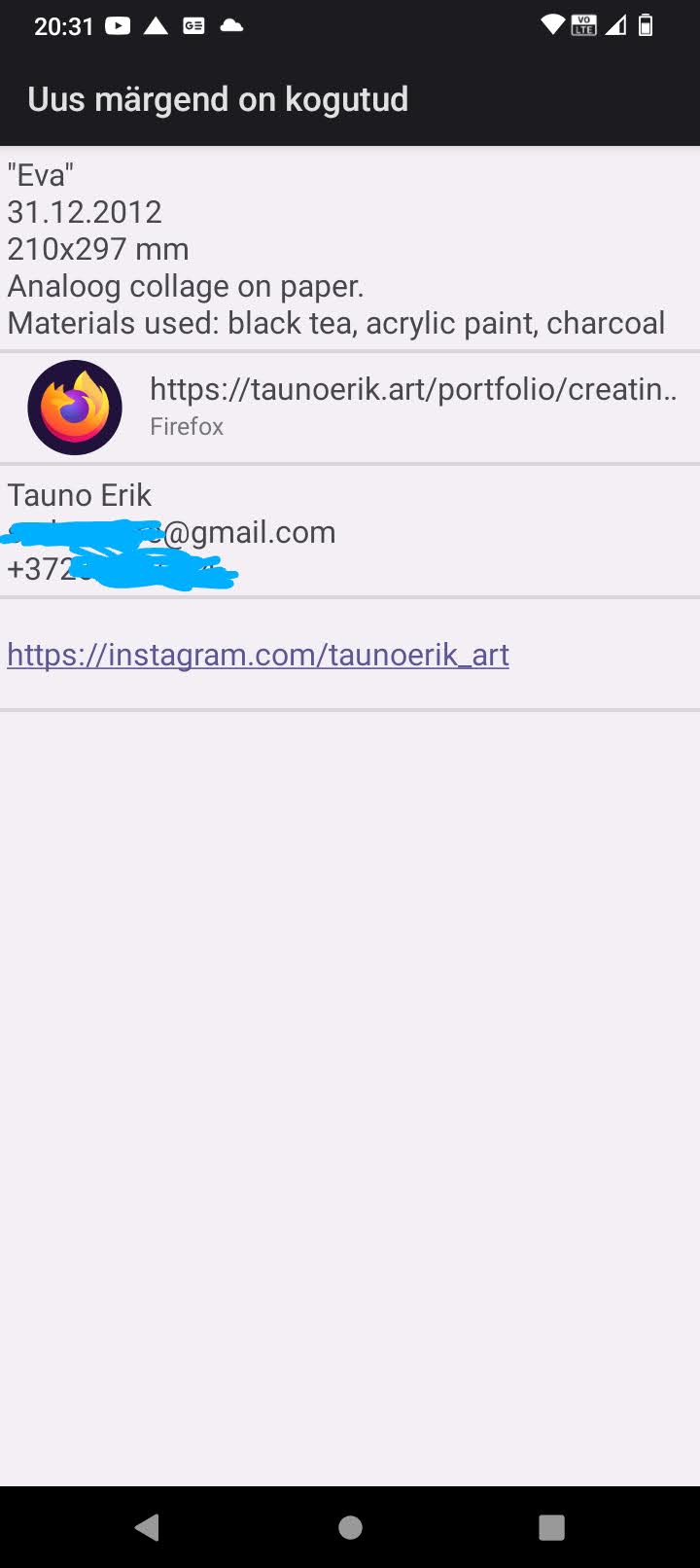Return to the home screen

tap(350, 1527)
